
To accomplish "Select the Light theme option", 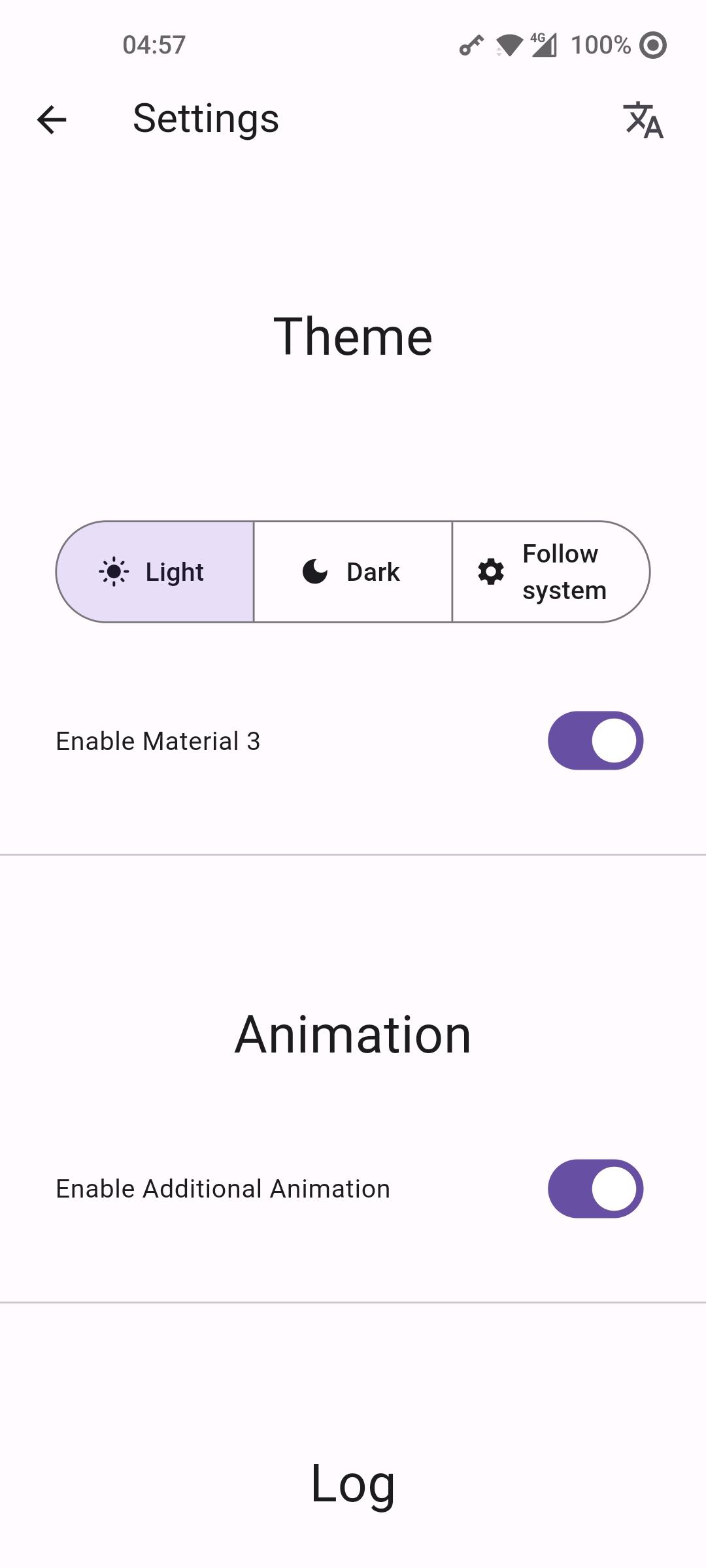I will [x=155, y=572].
